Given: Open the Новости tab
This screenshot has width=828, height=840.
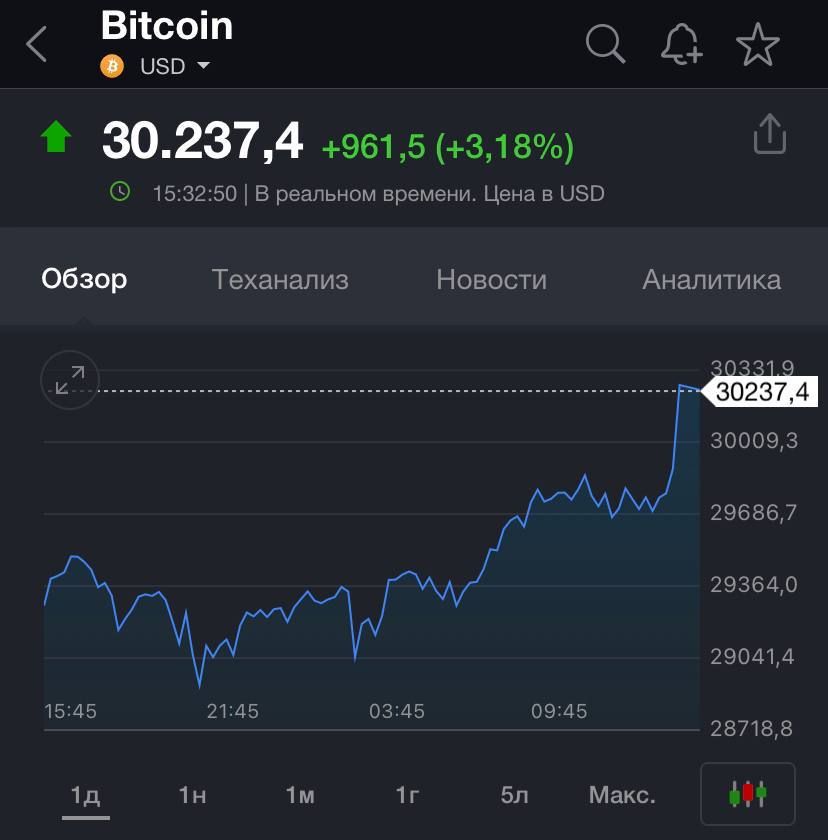Looking at the screenshot, I should [491, 279].
